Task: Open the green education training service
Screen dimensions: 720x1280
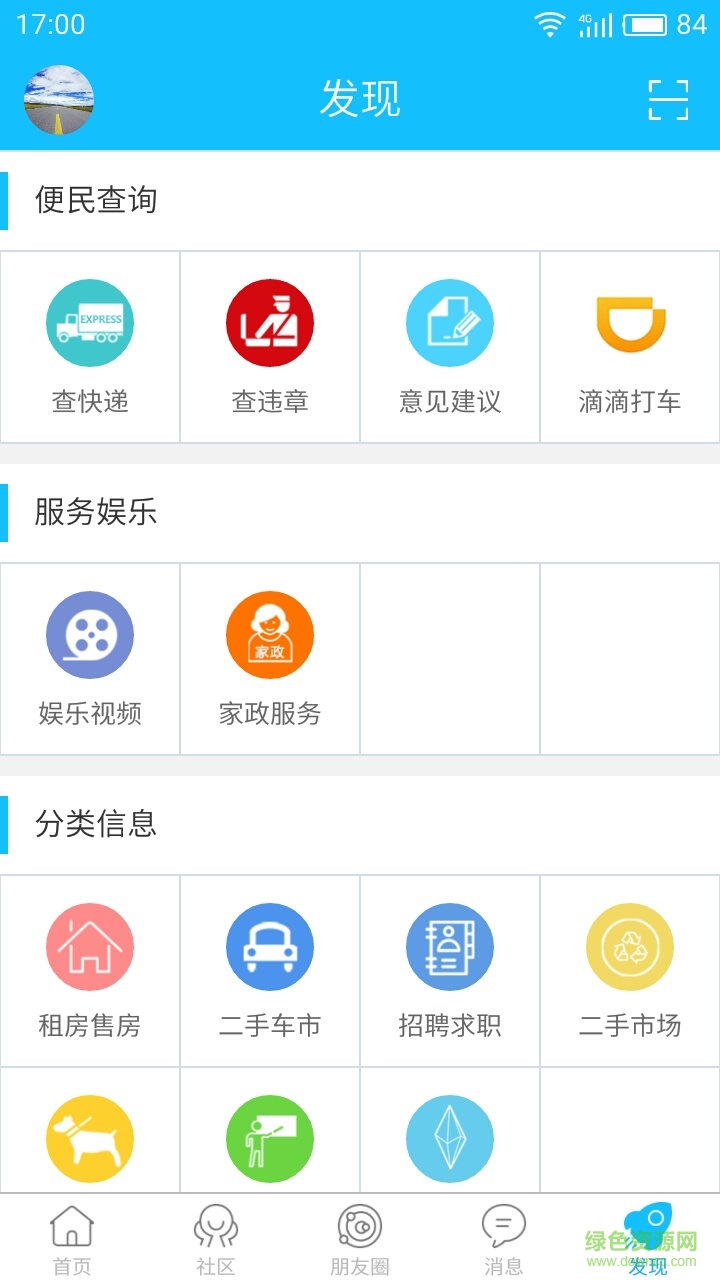Action: (270, 1137)
